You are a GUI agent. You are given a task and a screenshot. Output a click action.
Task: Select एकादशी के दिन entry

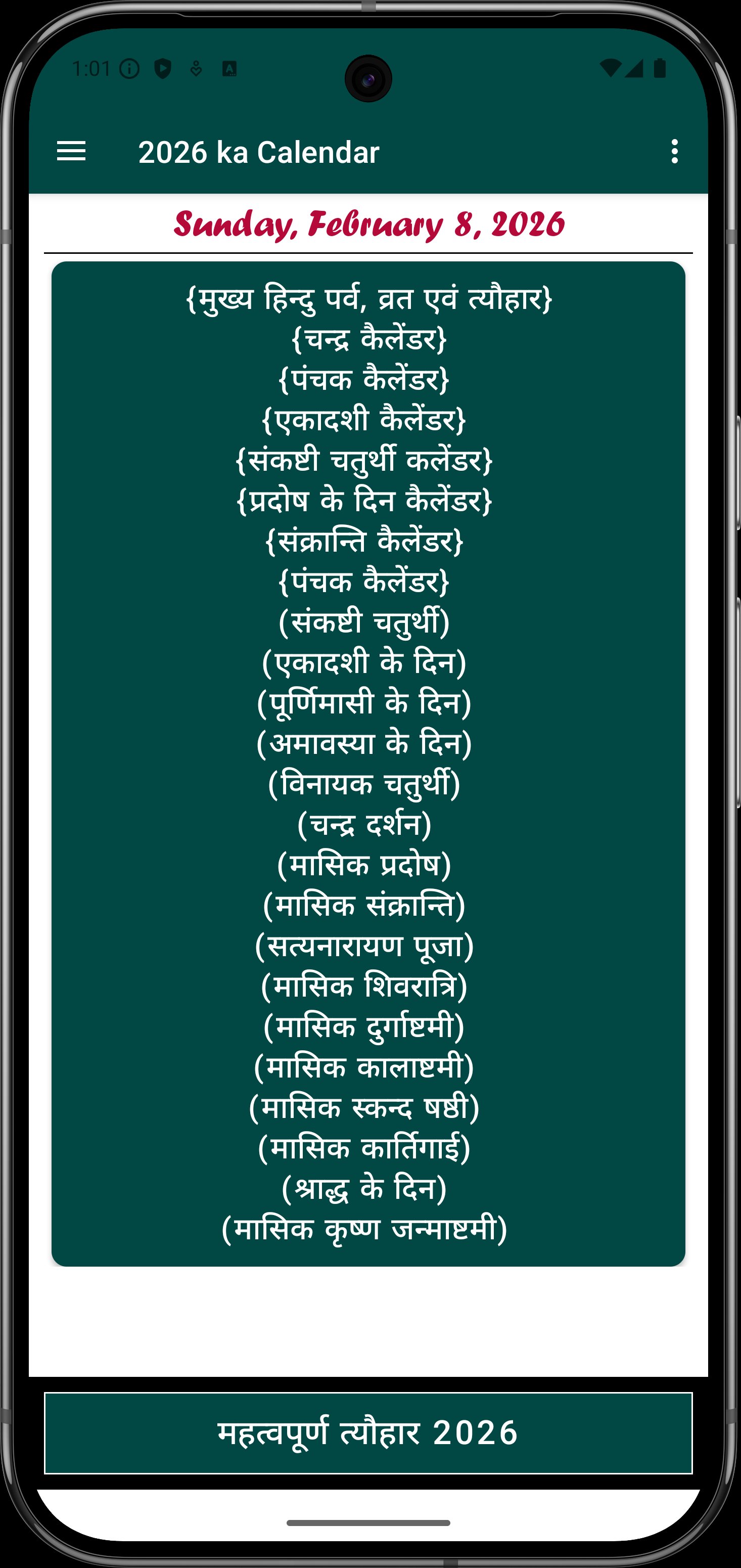point(364,662)
